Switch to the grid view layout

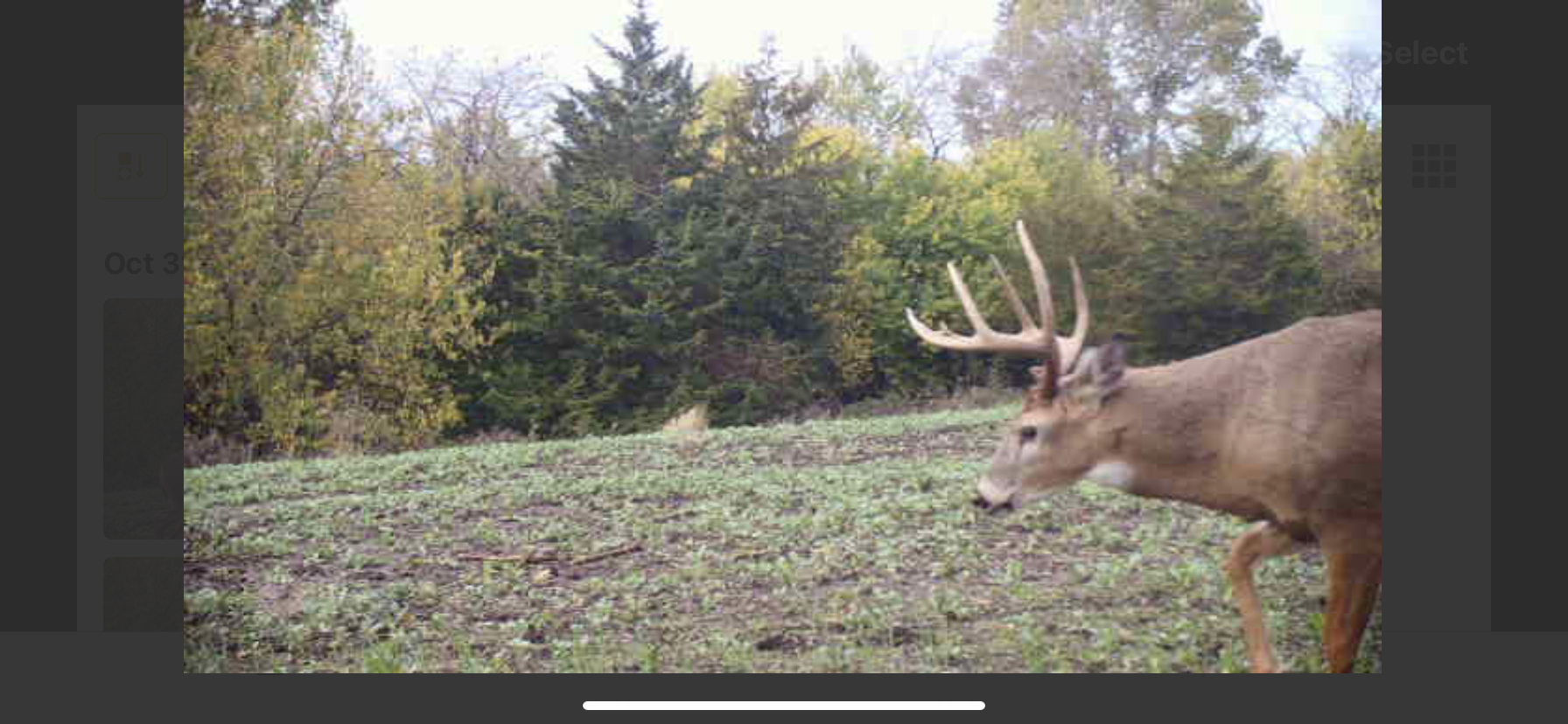(x=1434, y=166)
